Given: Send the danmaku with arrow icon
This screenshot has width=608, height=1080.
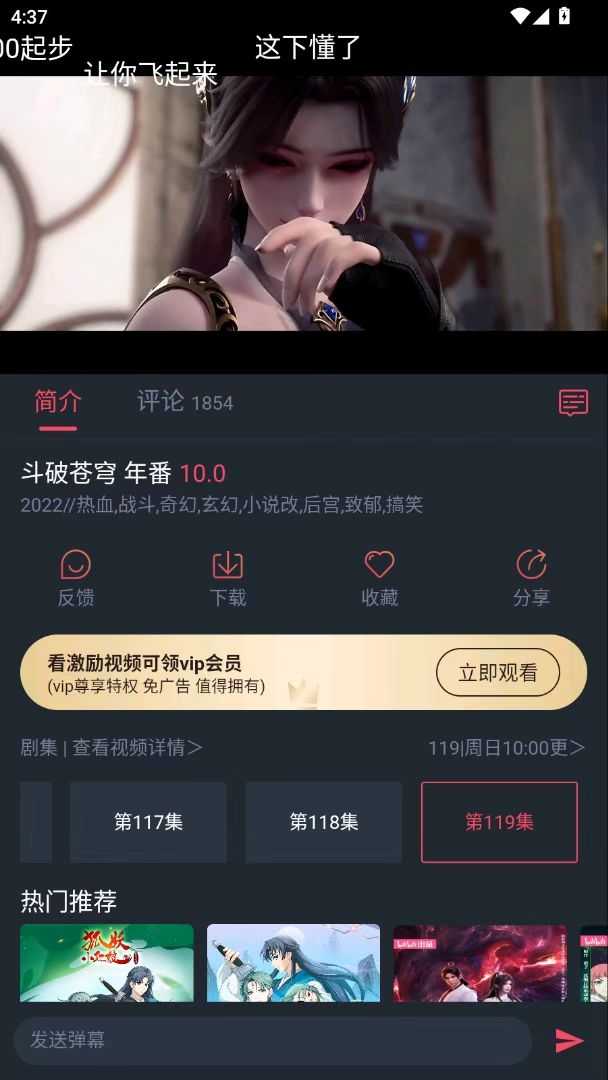Looking at the screenshot, I should pyautogui.click(x=569, y=1040).
